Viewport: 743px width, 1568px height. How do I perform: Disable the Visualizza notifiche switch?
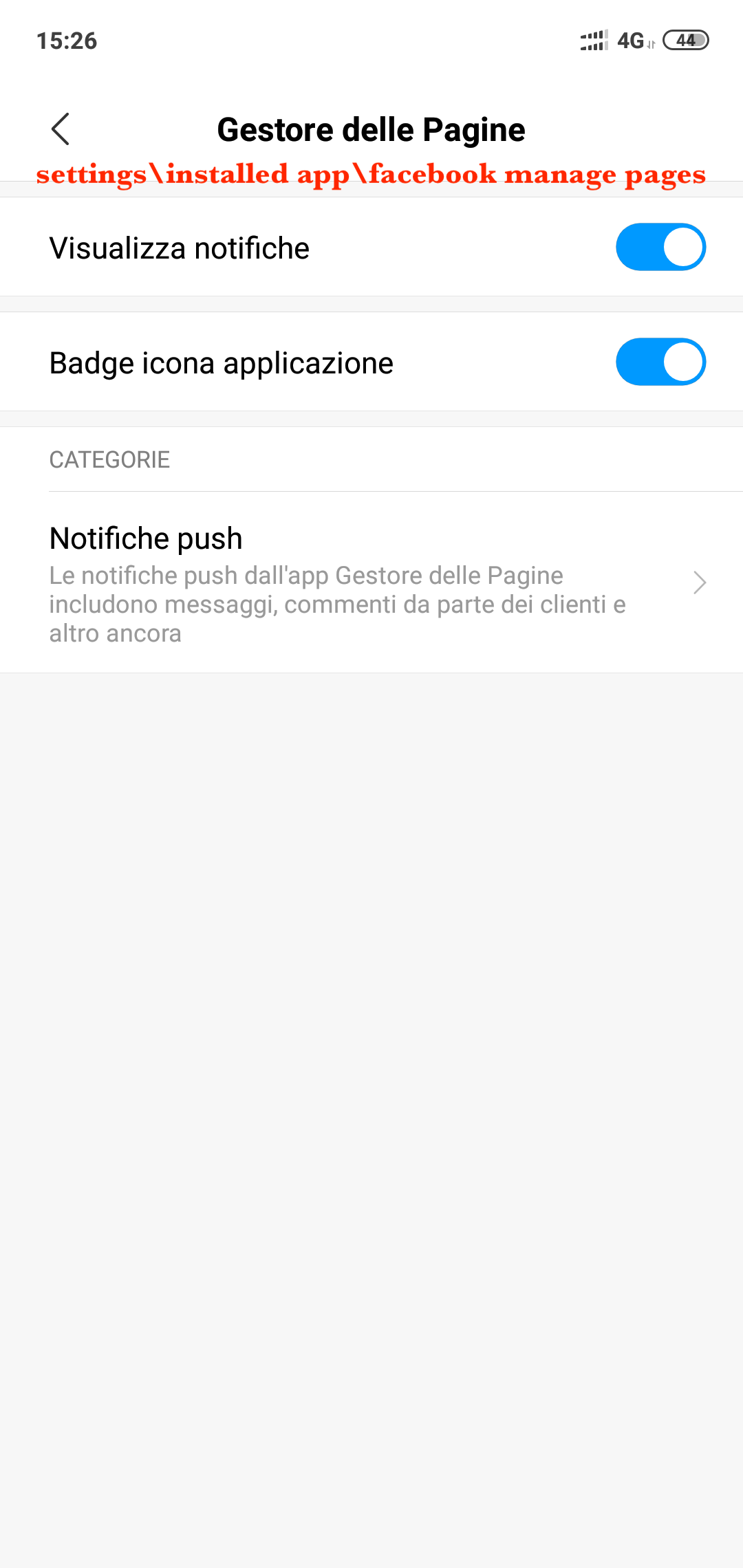point(660,247)
